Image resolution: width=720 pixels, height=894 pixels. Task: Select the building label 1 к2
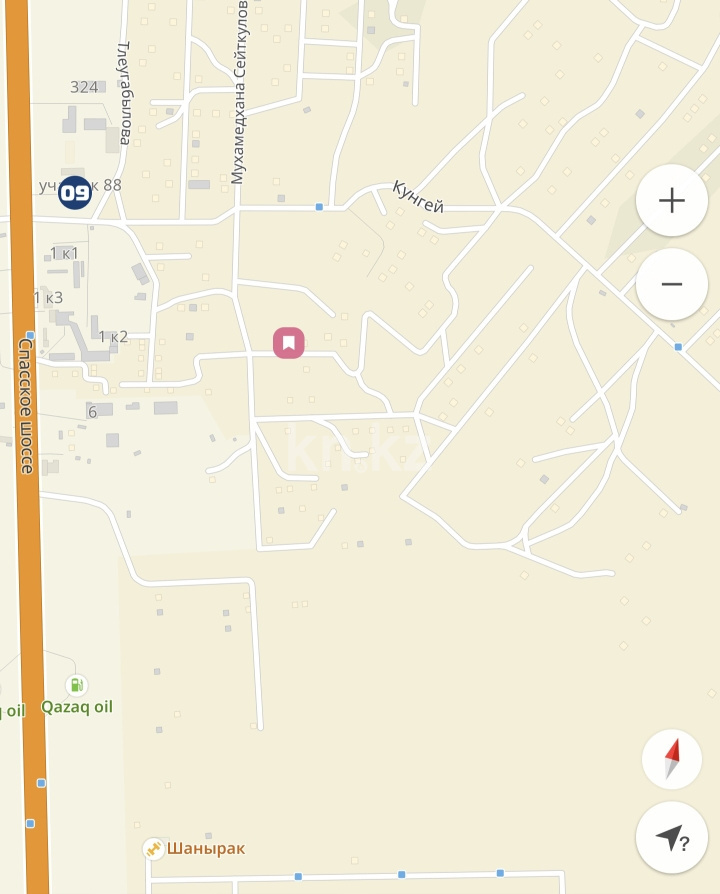coord(113,335)
